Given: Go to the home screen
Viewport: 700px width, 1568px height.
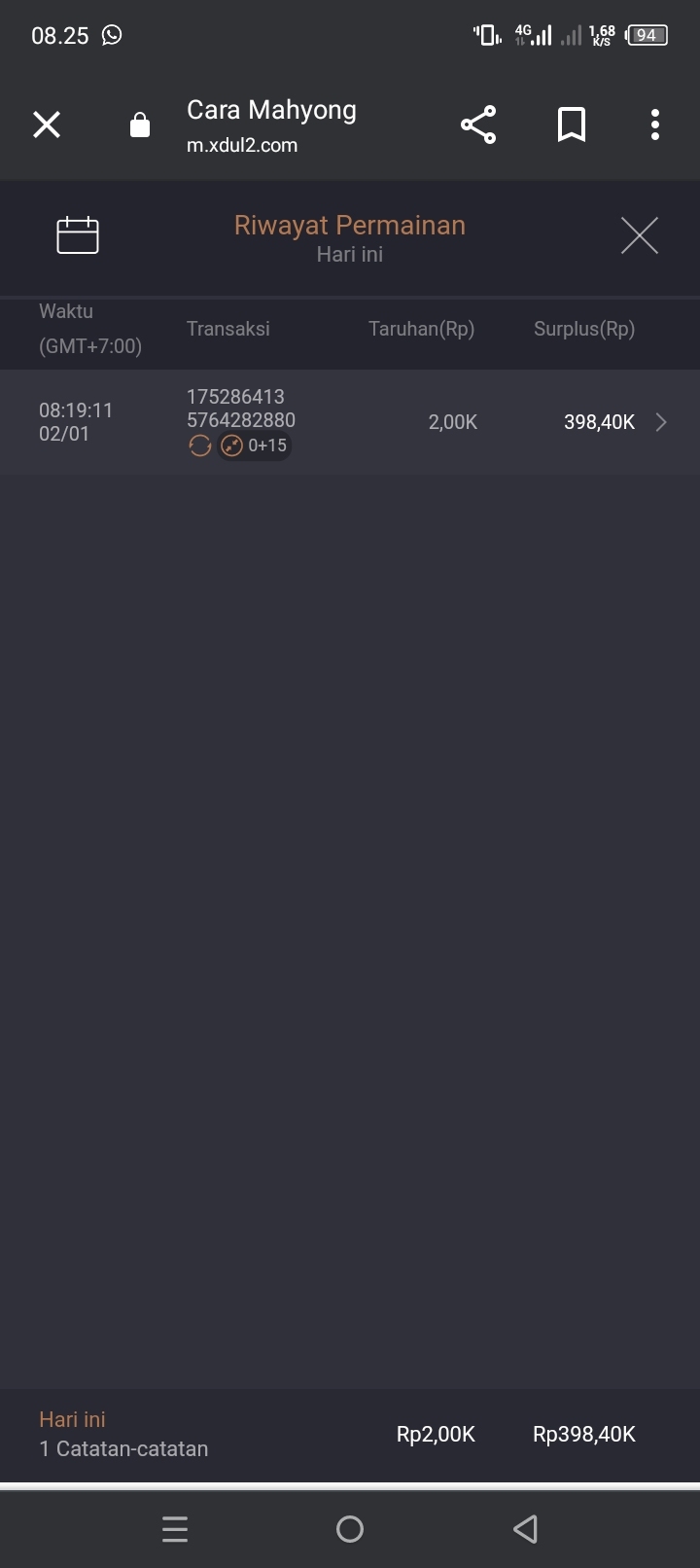Looking at the screenshot, I should tap(350, 1529).
